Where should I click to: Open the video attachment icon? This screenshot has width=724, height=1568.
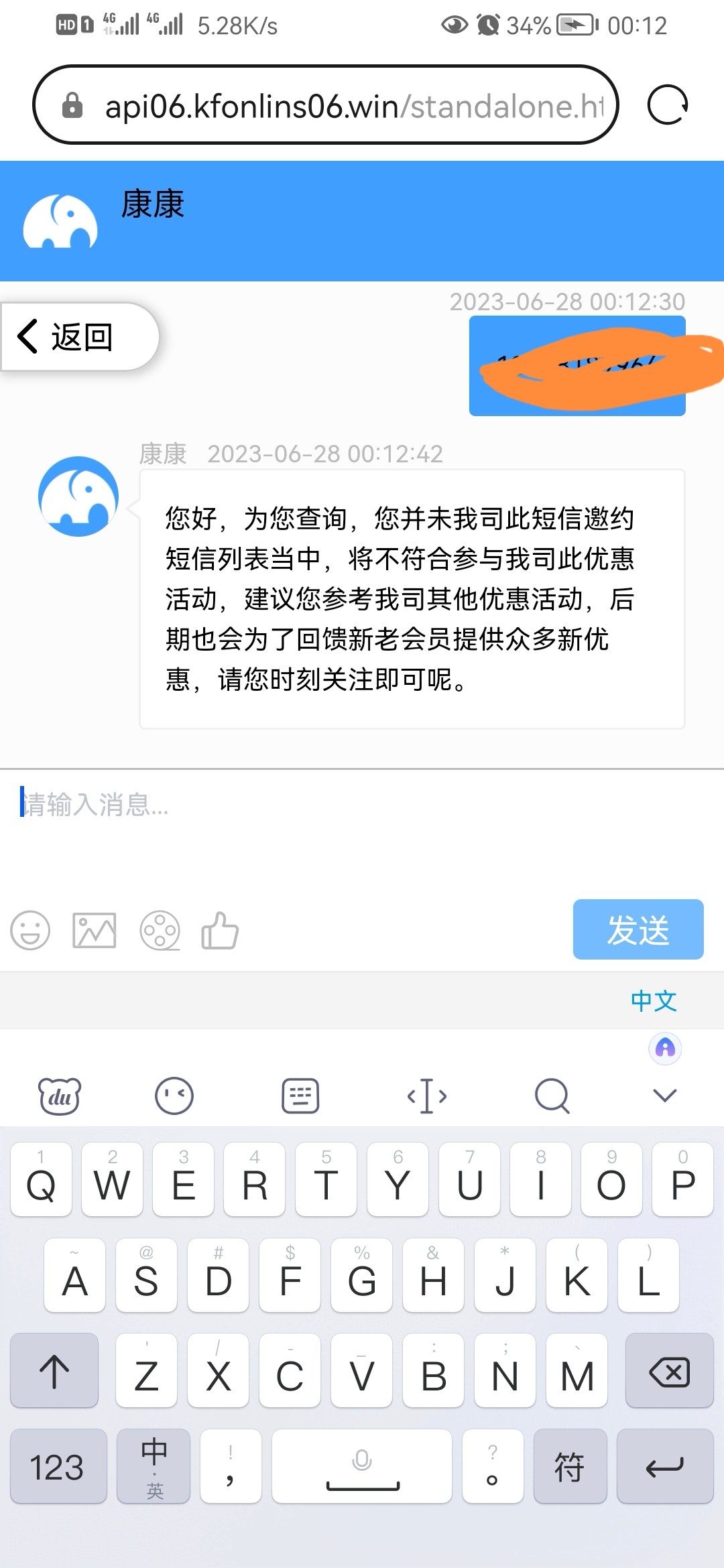click(159, 929)
